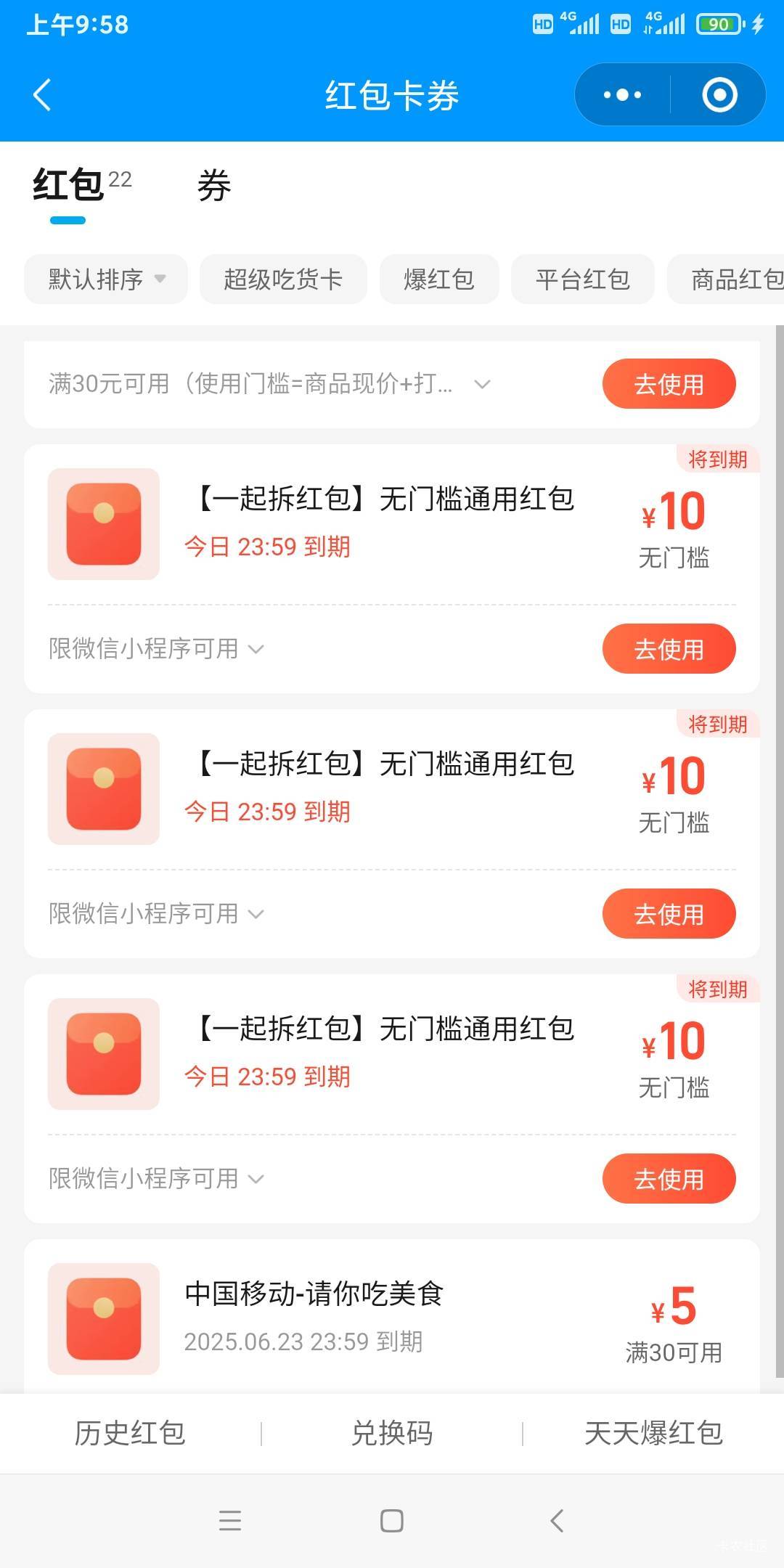Filter by 超级吃货卡

click(x=283, y=279)
